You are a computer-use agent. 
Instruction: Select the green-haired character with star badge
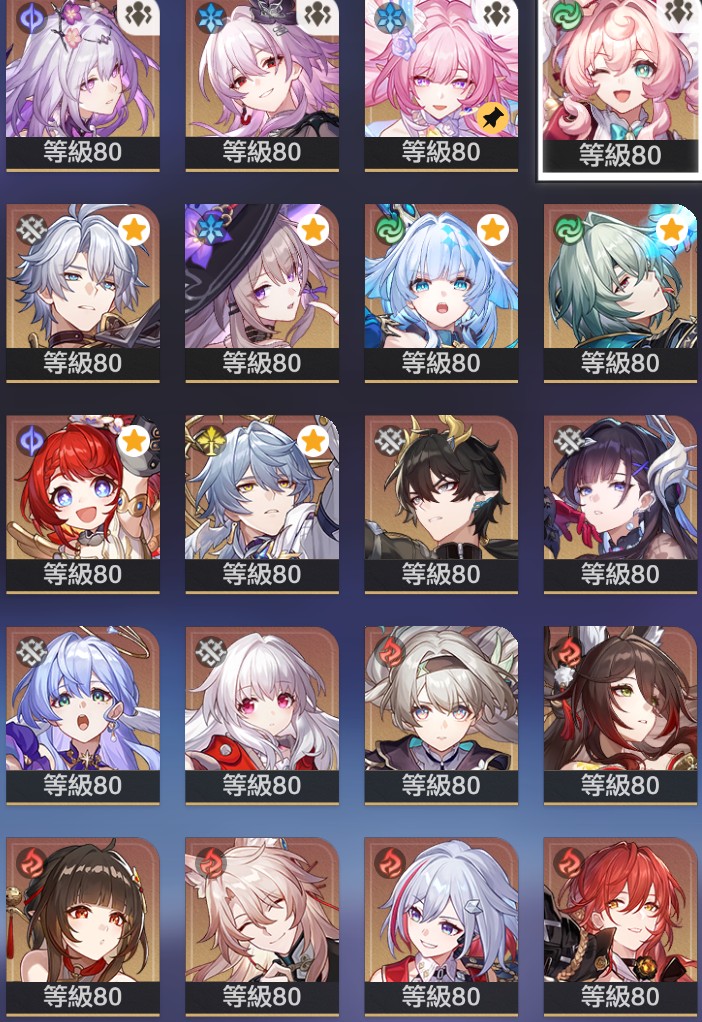(620, 285)
